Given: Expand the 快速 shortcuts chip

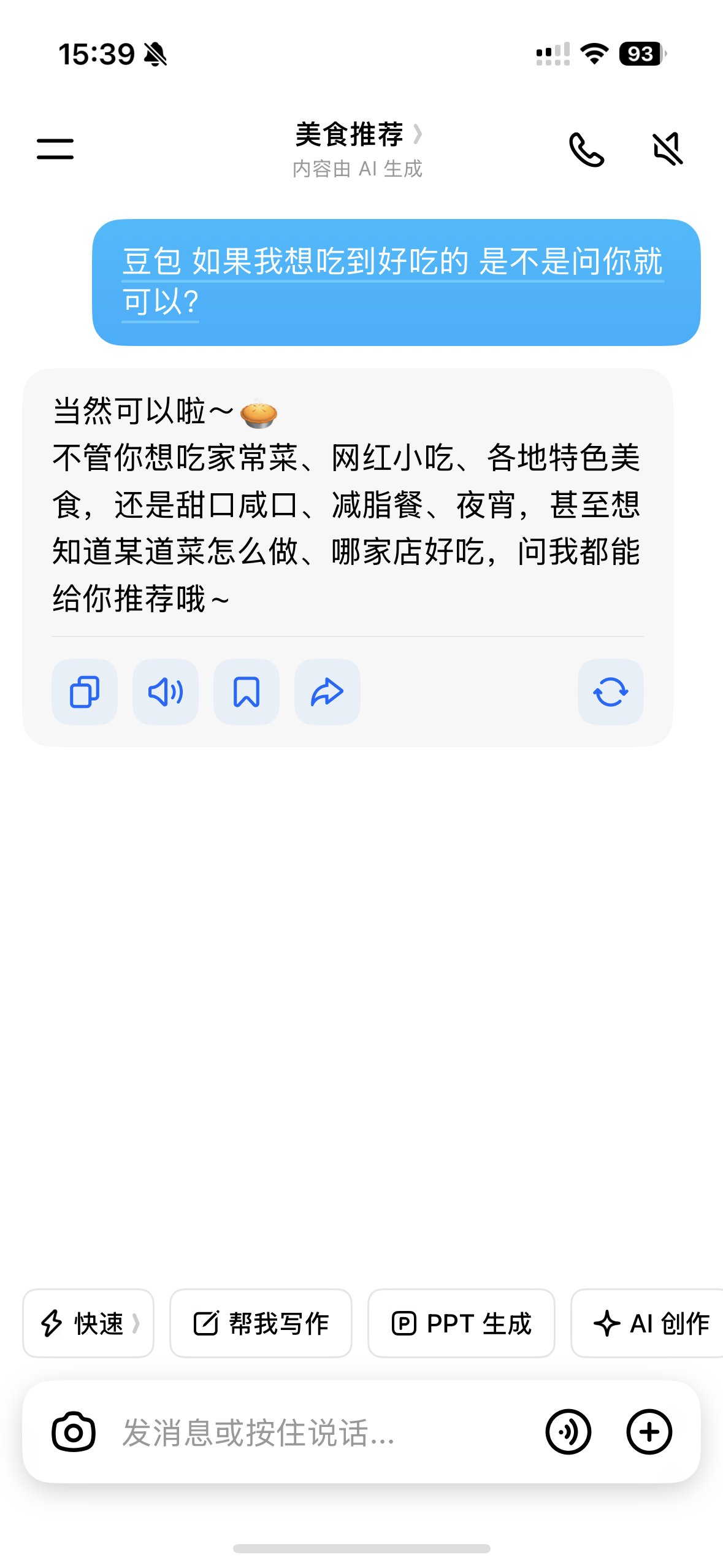Looking at the screenshot, I should pos(88,1323).
